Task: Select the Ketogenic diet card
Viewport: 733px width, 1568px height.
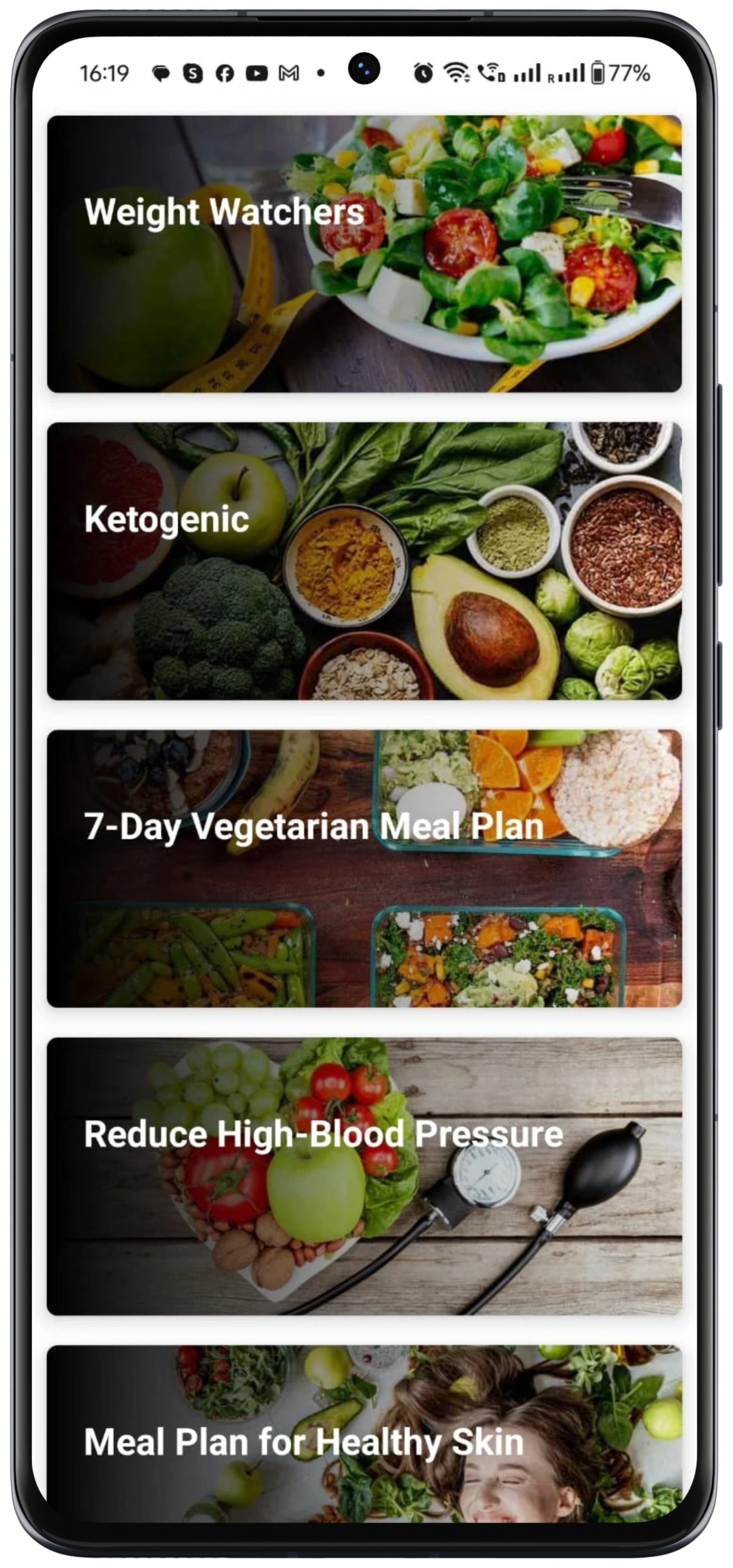Action: [x=364, y=561]
